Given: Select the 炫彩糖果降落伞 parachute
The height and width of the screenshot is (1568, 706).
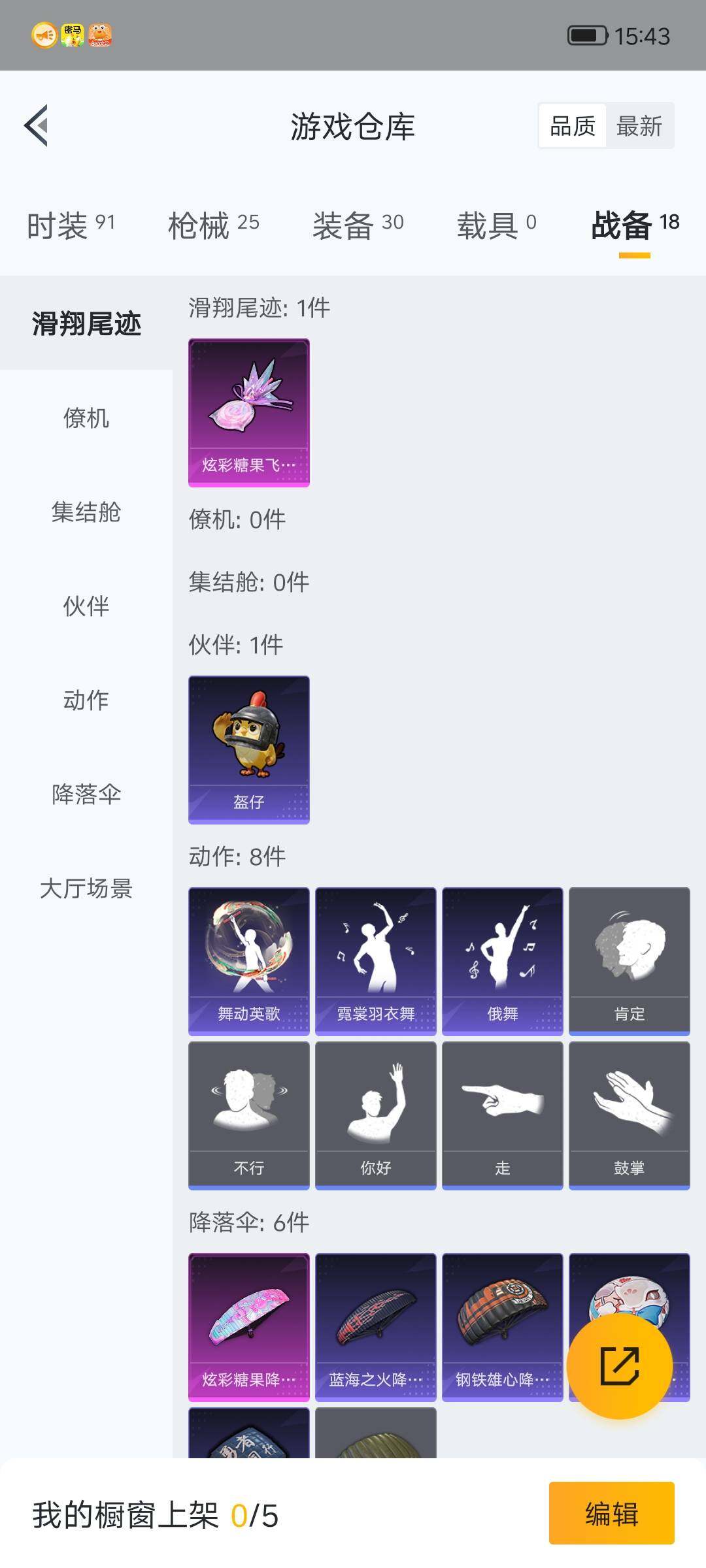Looking at the screenshot, I should pos(248,1326).
